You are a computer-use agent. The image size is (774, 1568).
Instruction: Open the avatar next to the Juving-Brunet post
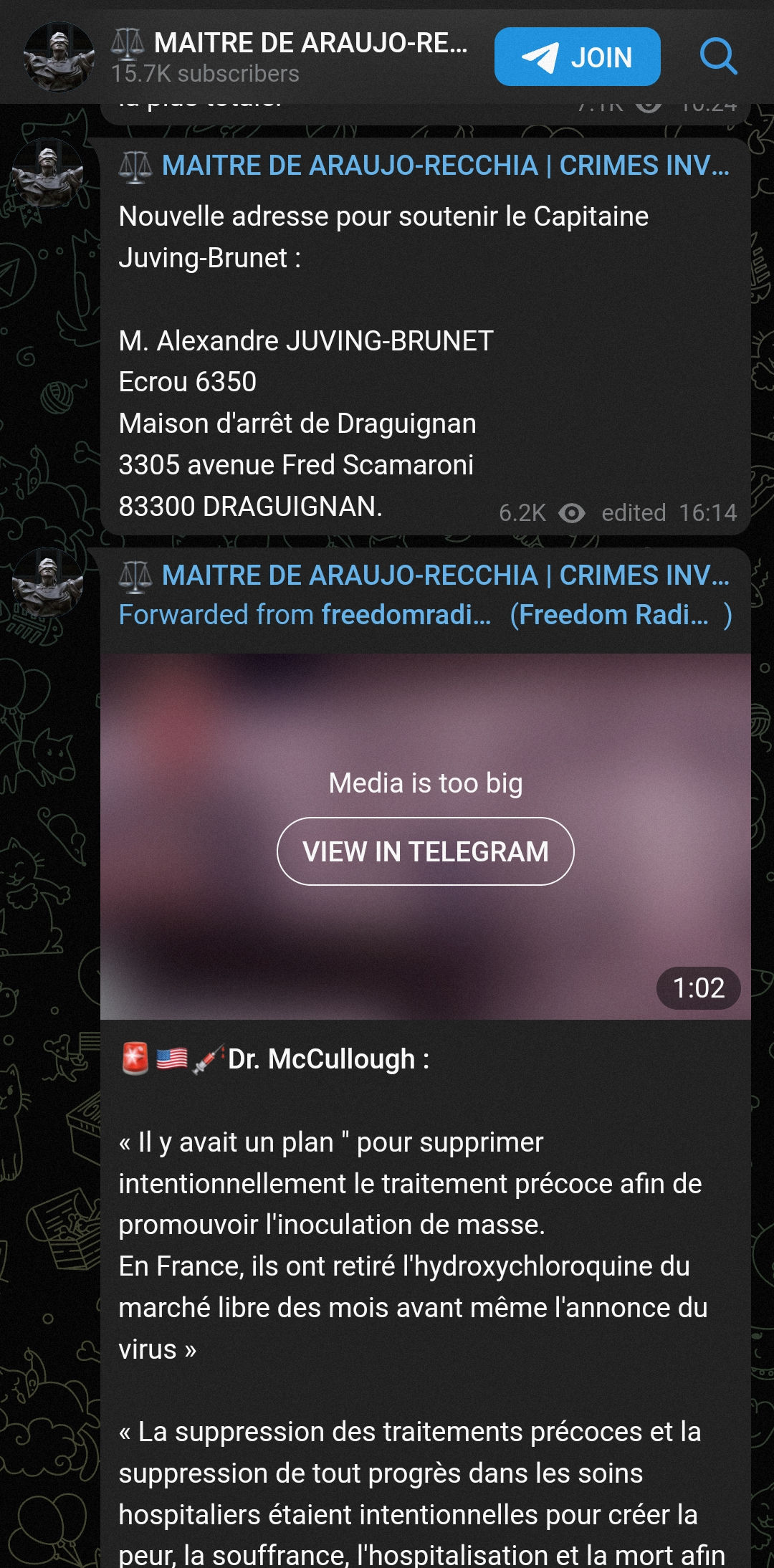tap(47, 173)
